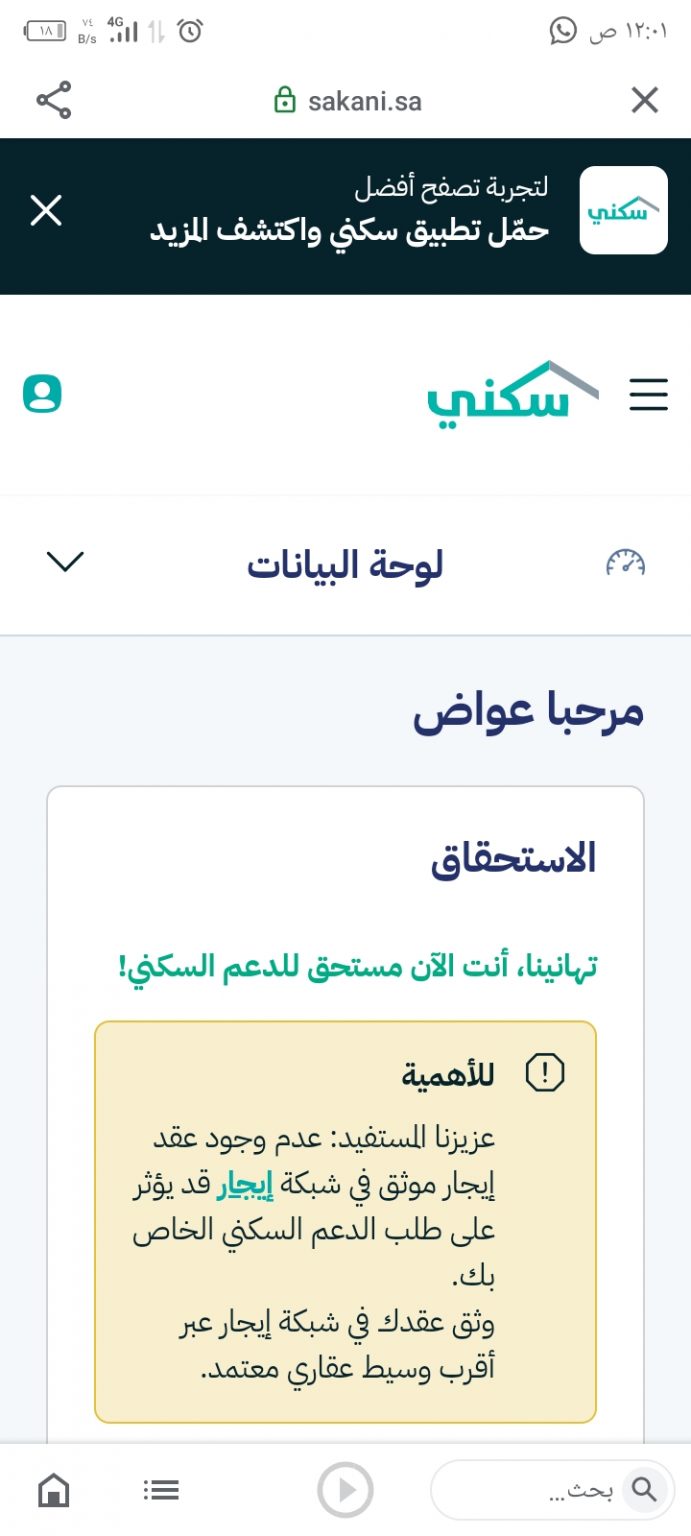Open the user profile icon
The image size is (691, 1536).
click(42, 393)
